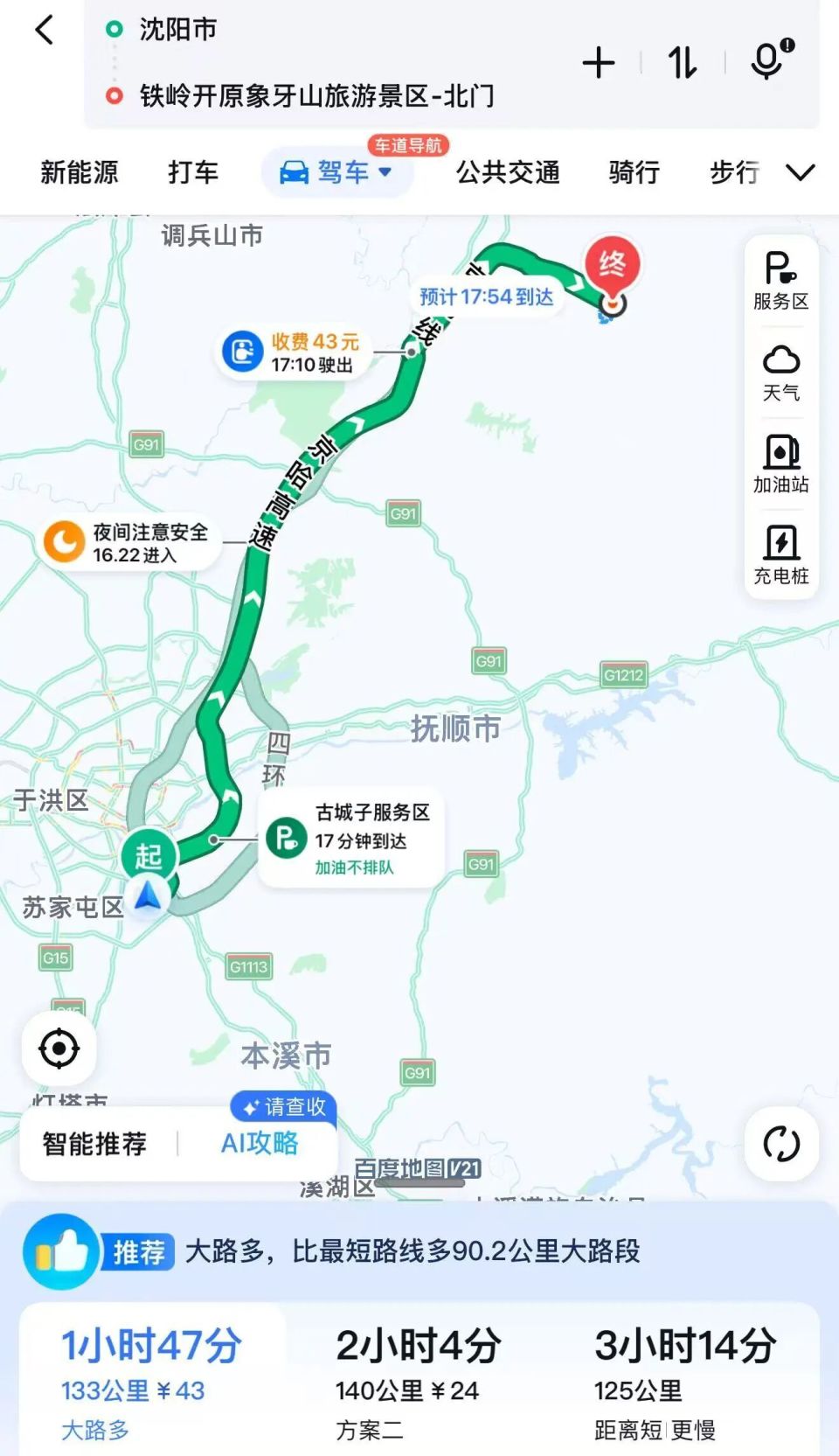Switch to 公共交通 transit mode

pyautogui.click(x=508, y=172)
